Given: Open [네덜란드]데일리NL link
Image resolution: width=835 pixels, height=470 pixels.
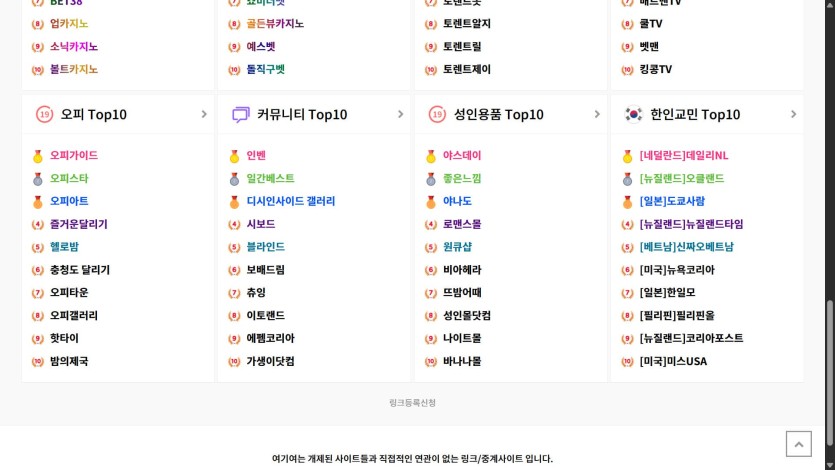Looking at the screenshot, I should point(683,155).
